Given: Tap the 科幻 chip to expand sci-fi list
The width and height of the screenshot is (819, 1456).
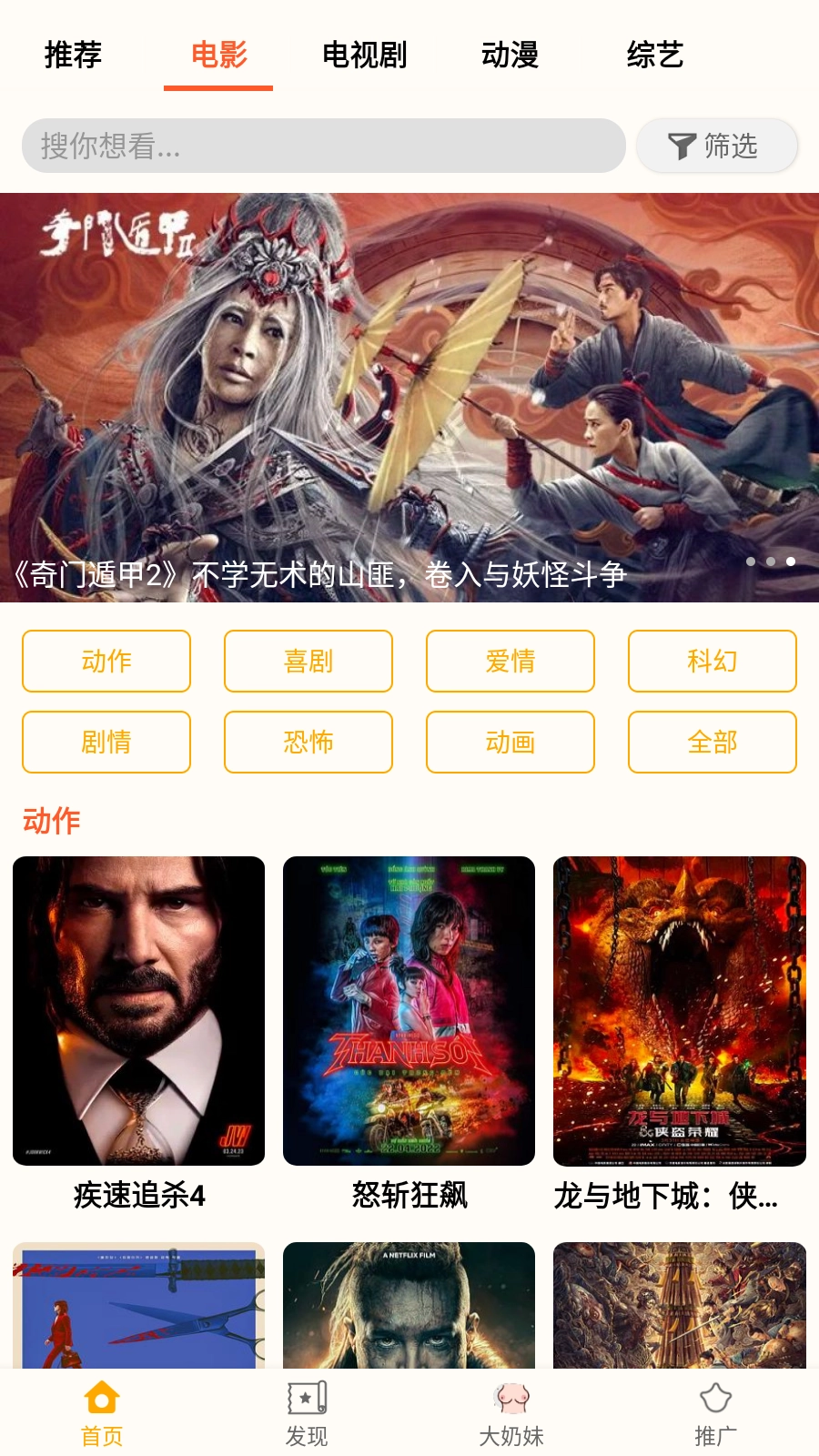Looking at the screenshot, I should pos(713,662).
